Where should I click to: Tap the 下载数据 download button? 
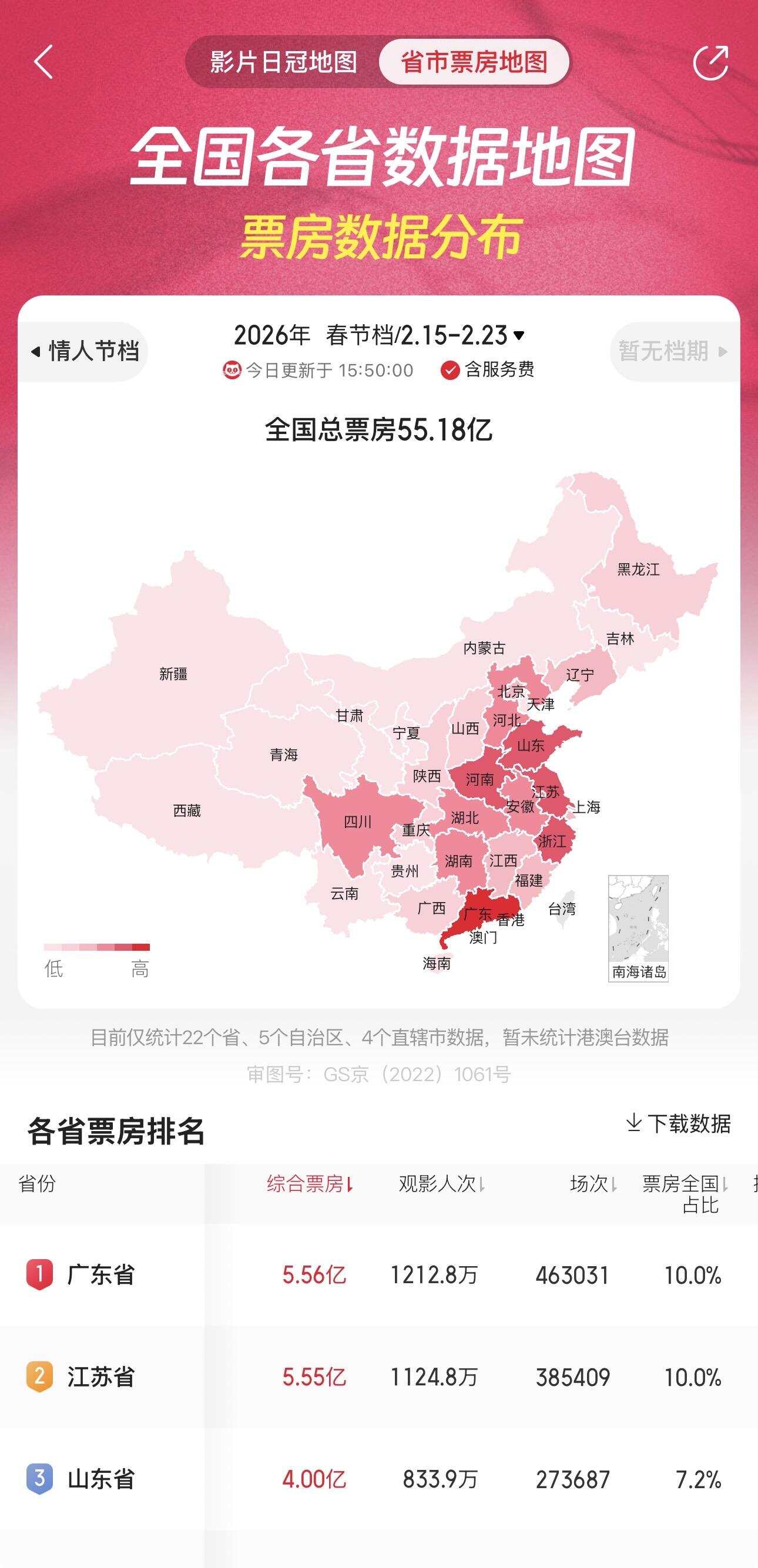click(678, 1123)
